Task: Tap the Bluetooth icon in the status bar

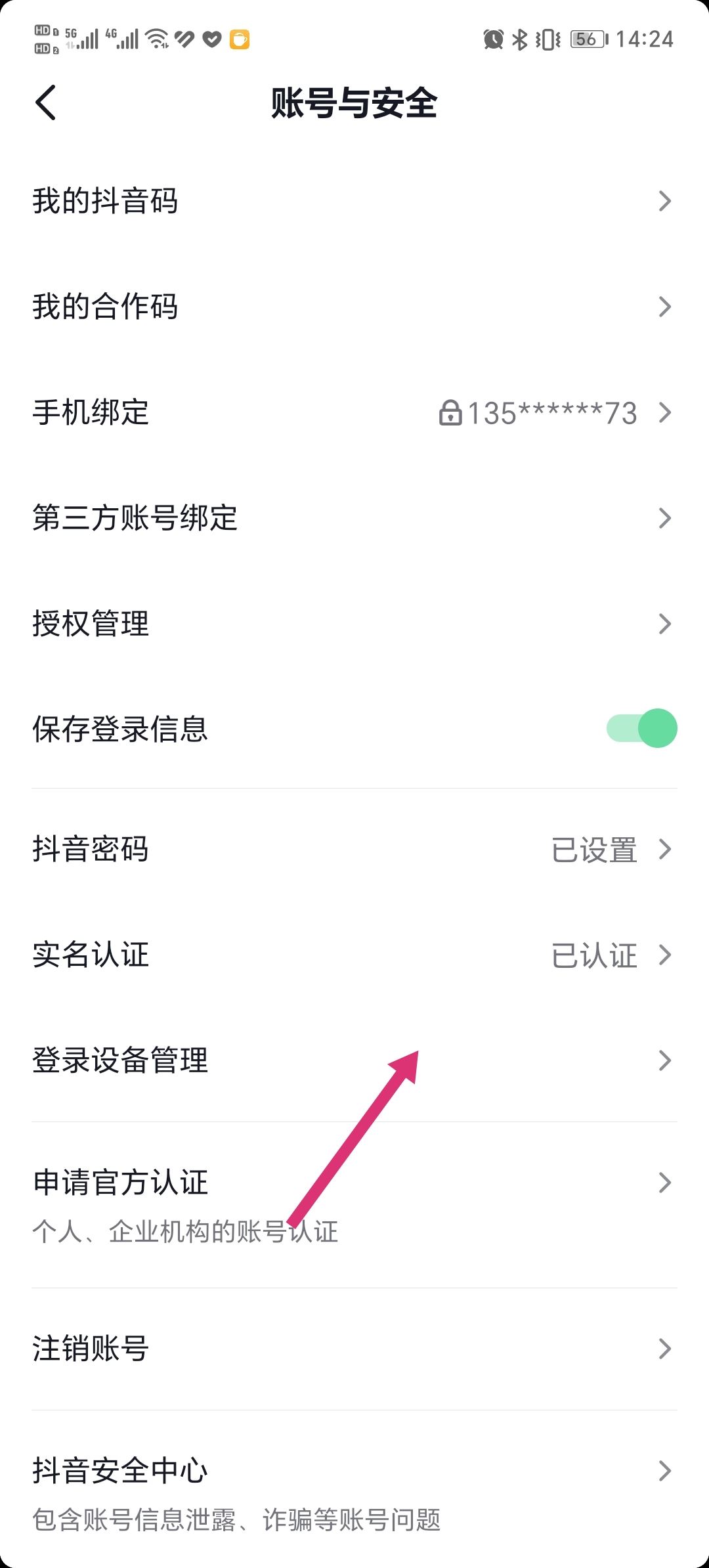Action: tap(521, 38)
